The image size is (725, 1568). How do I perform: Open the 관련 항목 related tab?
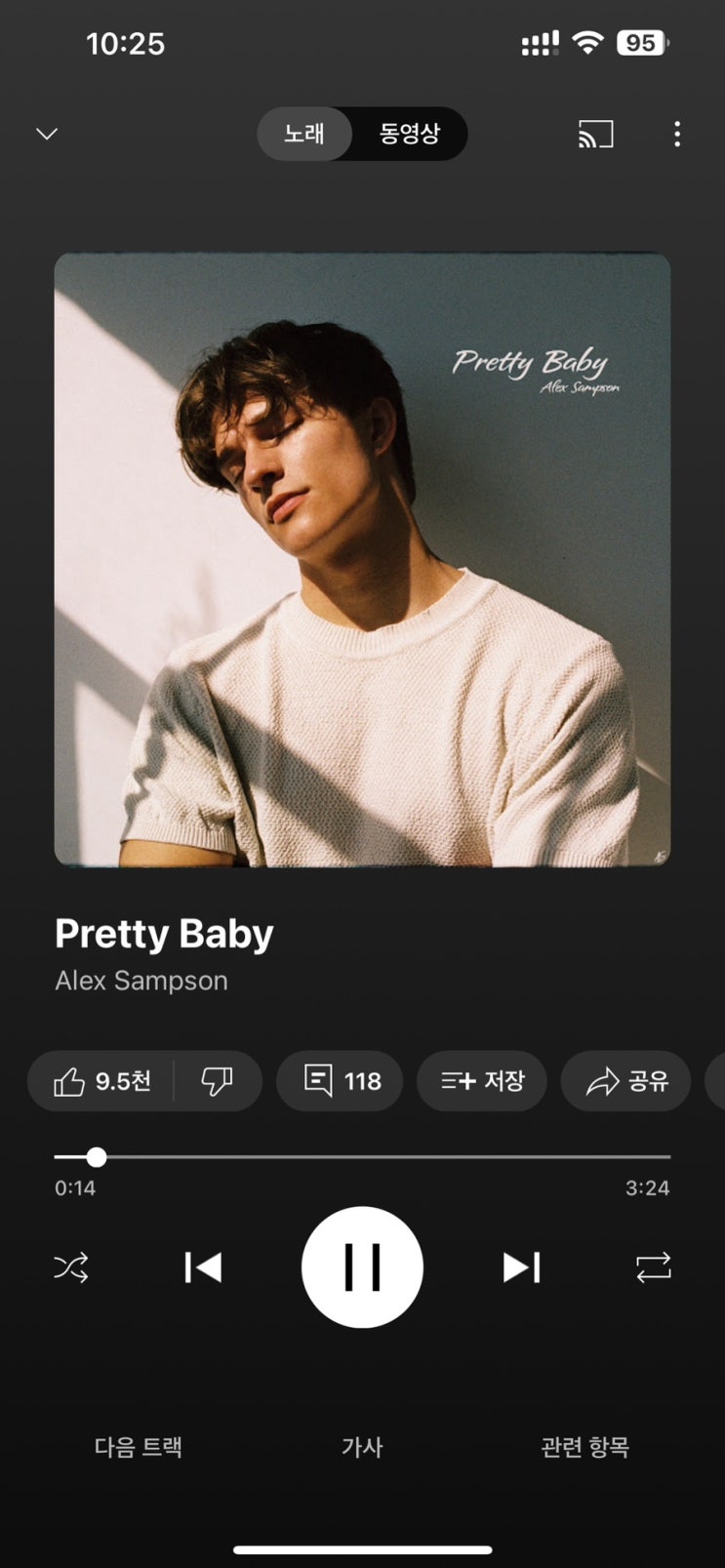pyautogui.click(x=584, y=1446)
